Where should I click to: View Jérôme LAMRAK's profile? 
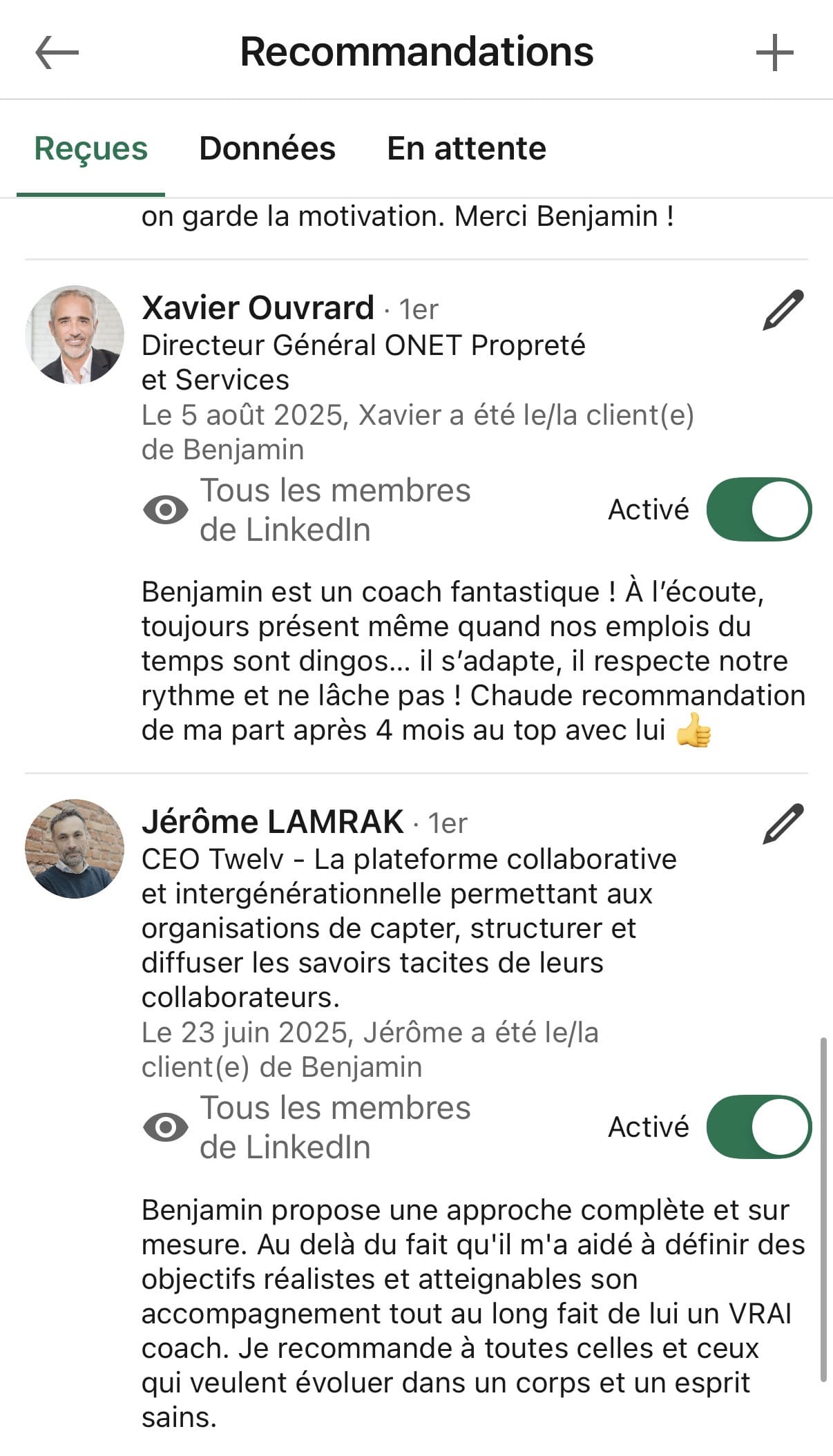coord(272,822)
